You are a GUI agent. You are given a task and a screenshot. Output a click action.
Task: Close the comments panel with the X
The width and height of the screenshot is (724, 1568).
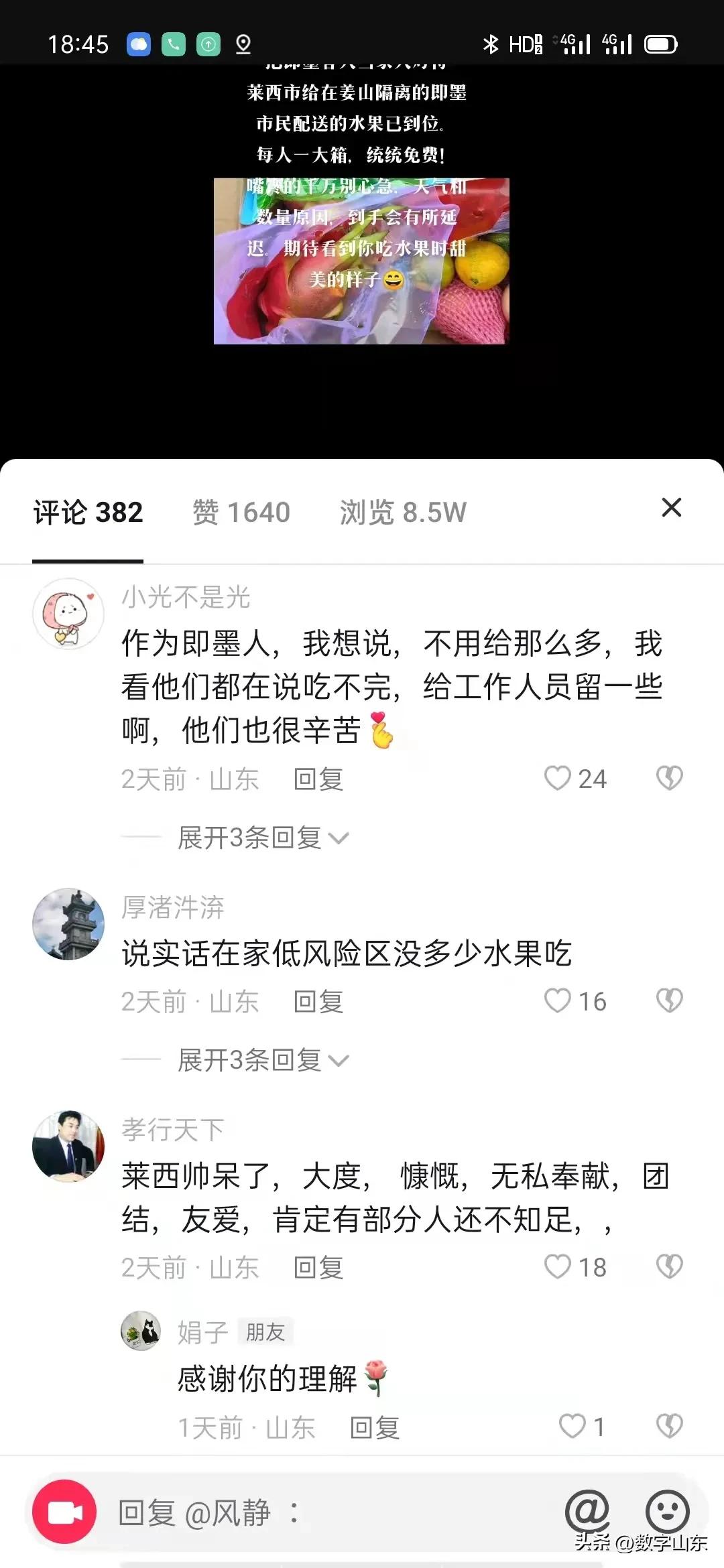click(x=672, y=509)
